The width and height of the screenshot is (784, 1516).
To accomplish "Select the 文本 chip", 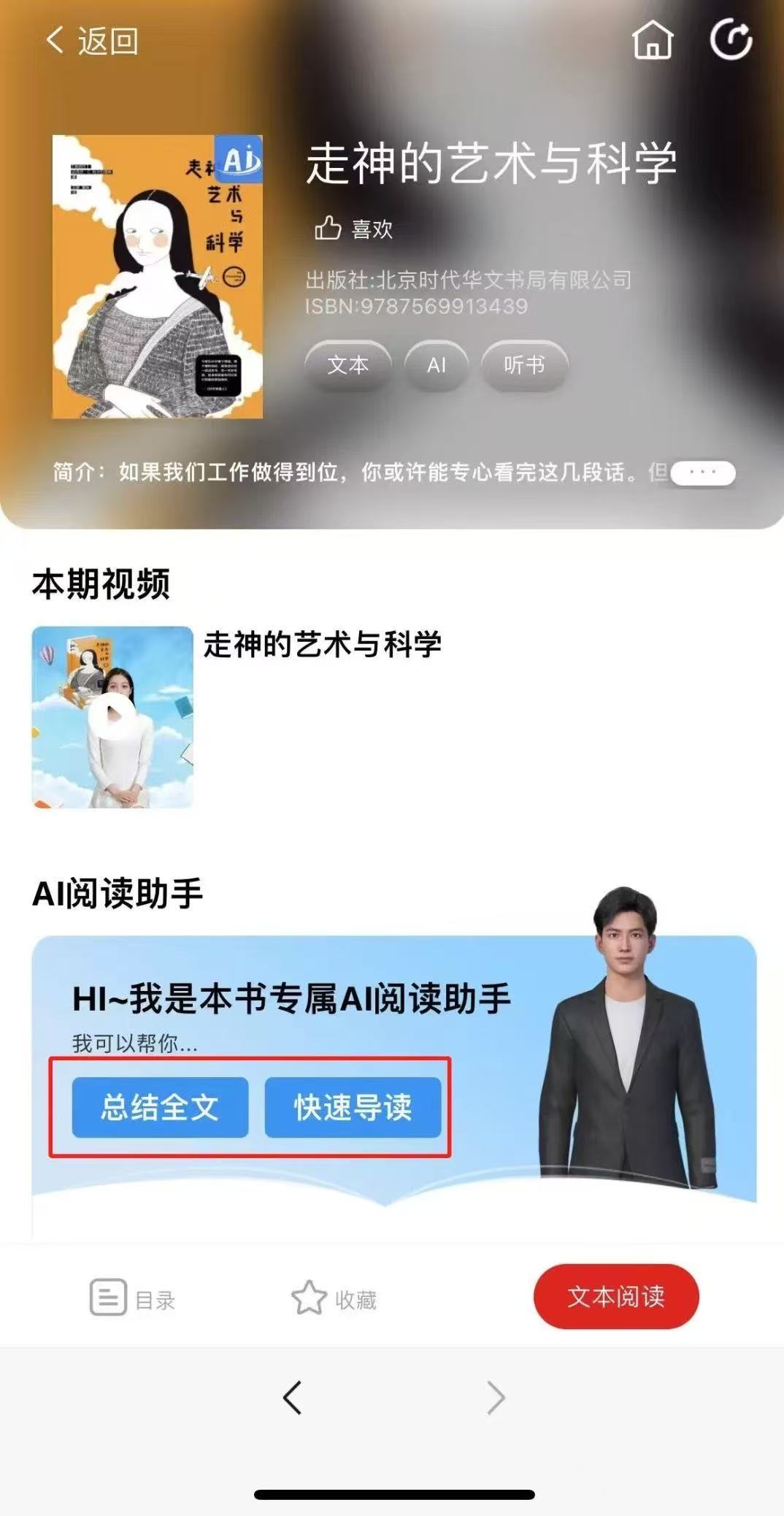I will pos(347,364).
